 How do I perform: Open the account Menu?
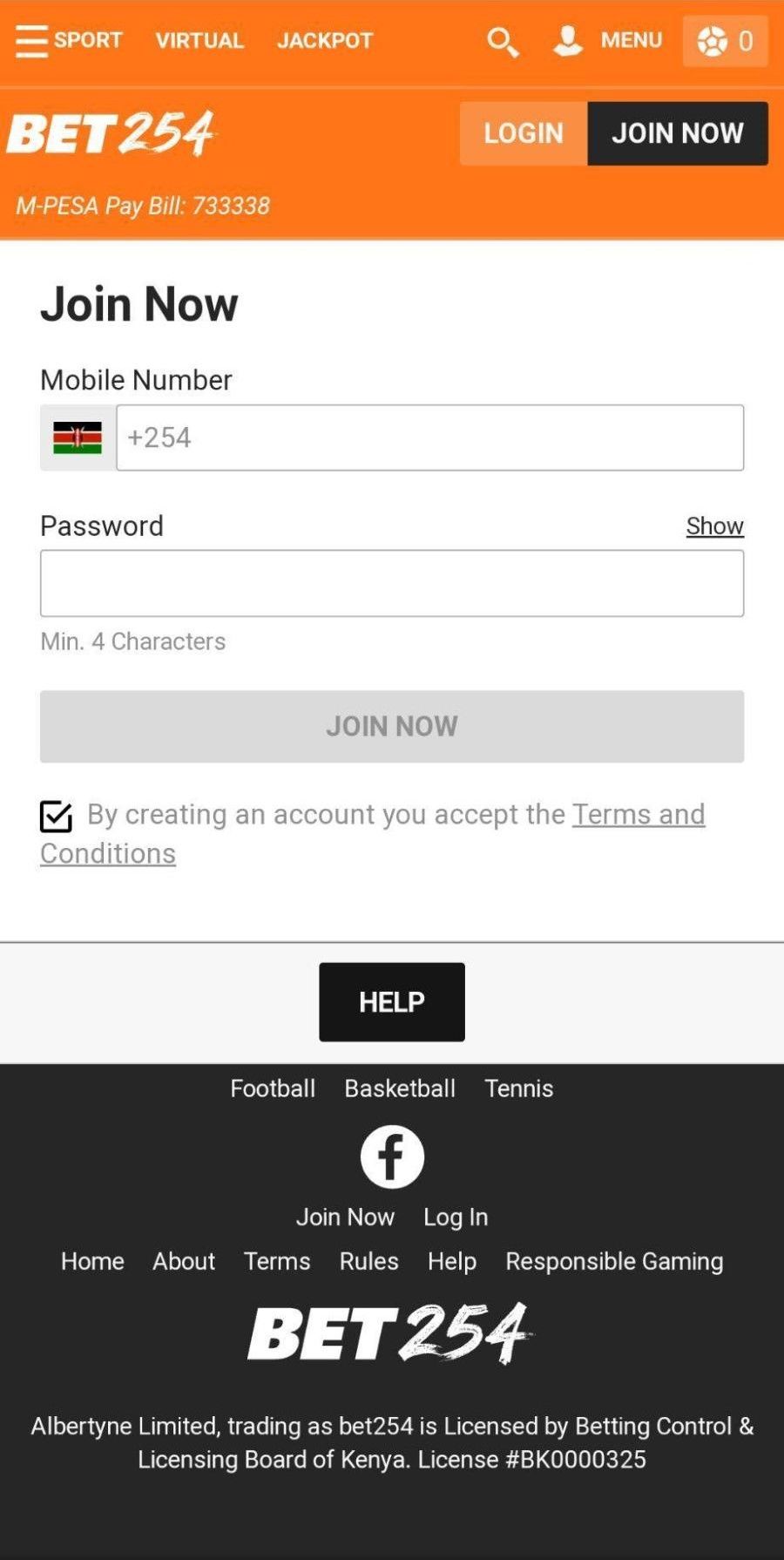608,40
